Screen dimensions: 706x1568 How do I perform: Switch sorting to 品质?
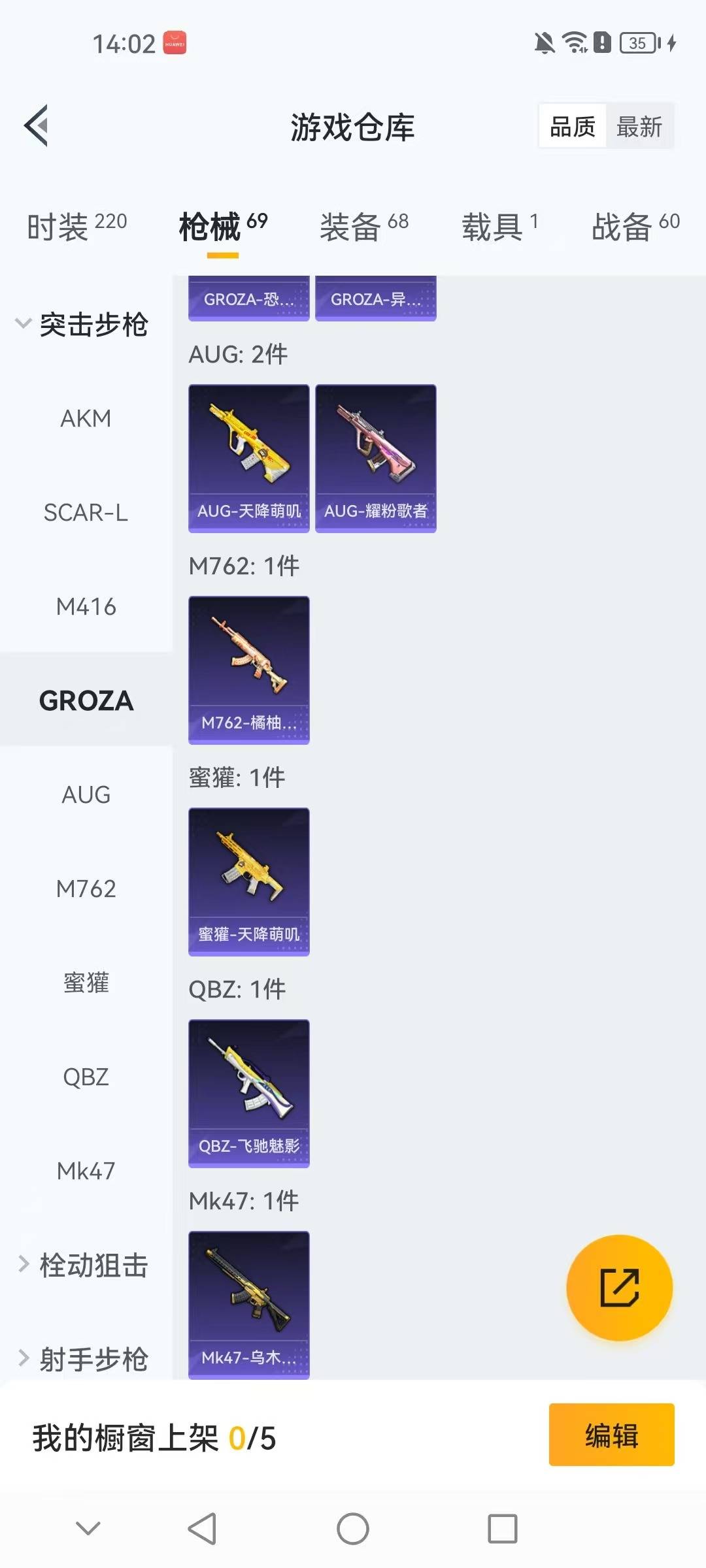point(571,126)
